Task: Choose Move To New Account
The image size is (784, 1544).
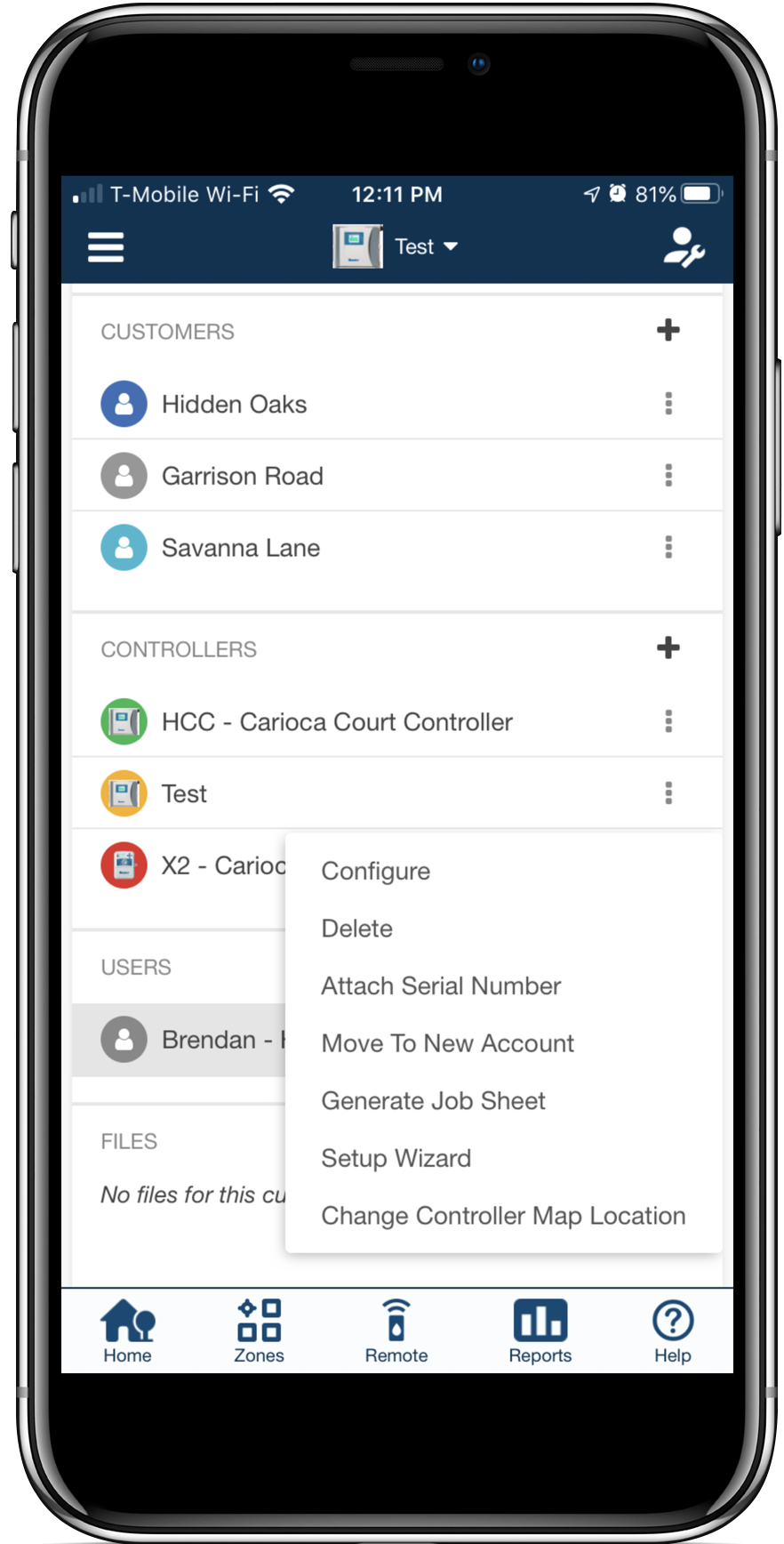Action: pyautogui.click(x=447, y=1043)
